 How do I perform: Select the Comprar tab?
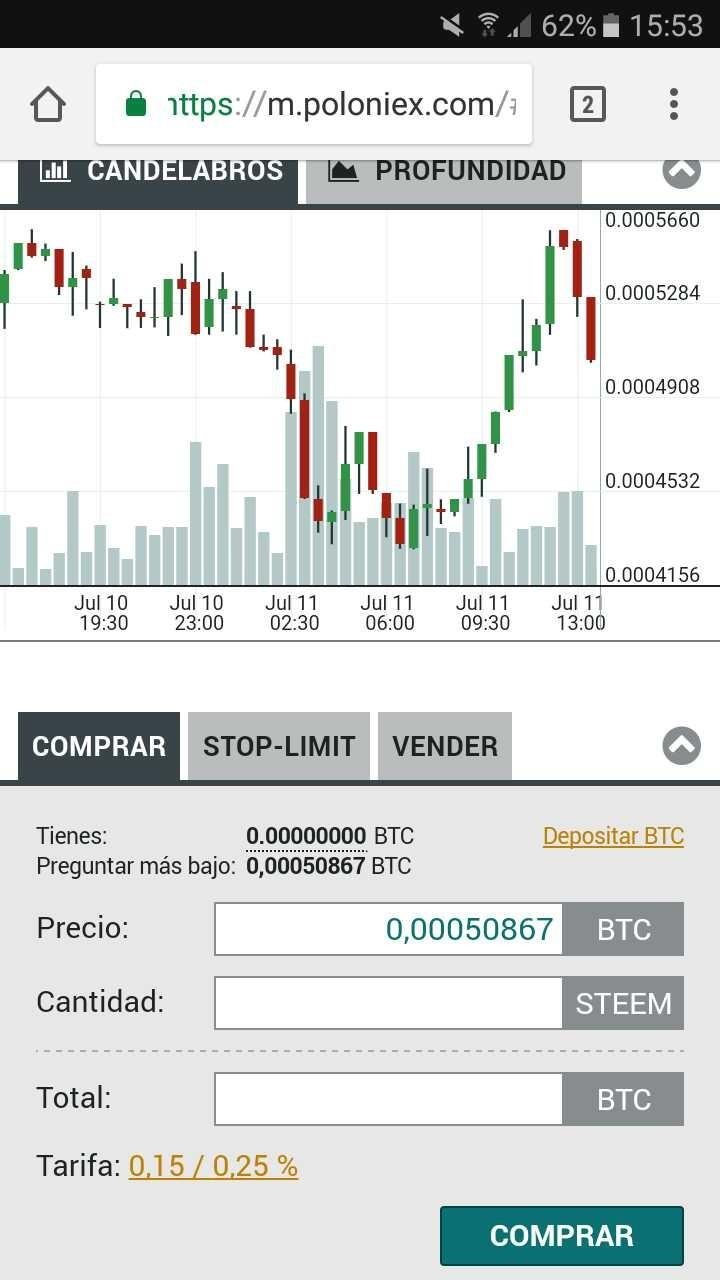[x=99, y=746]
